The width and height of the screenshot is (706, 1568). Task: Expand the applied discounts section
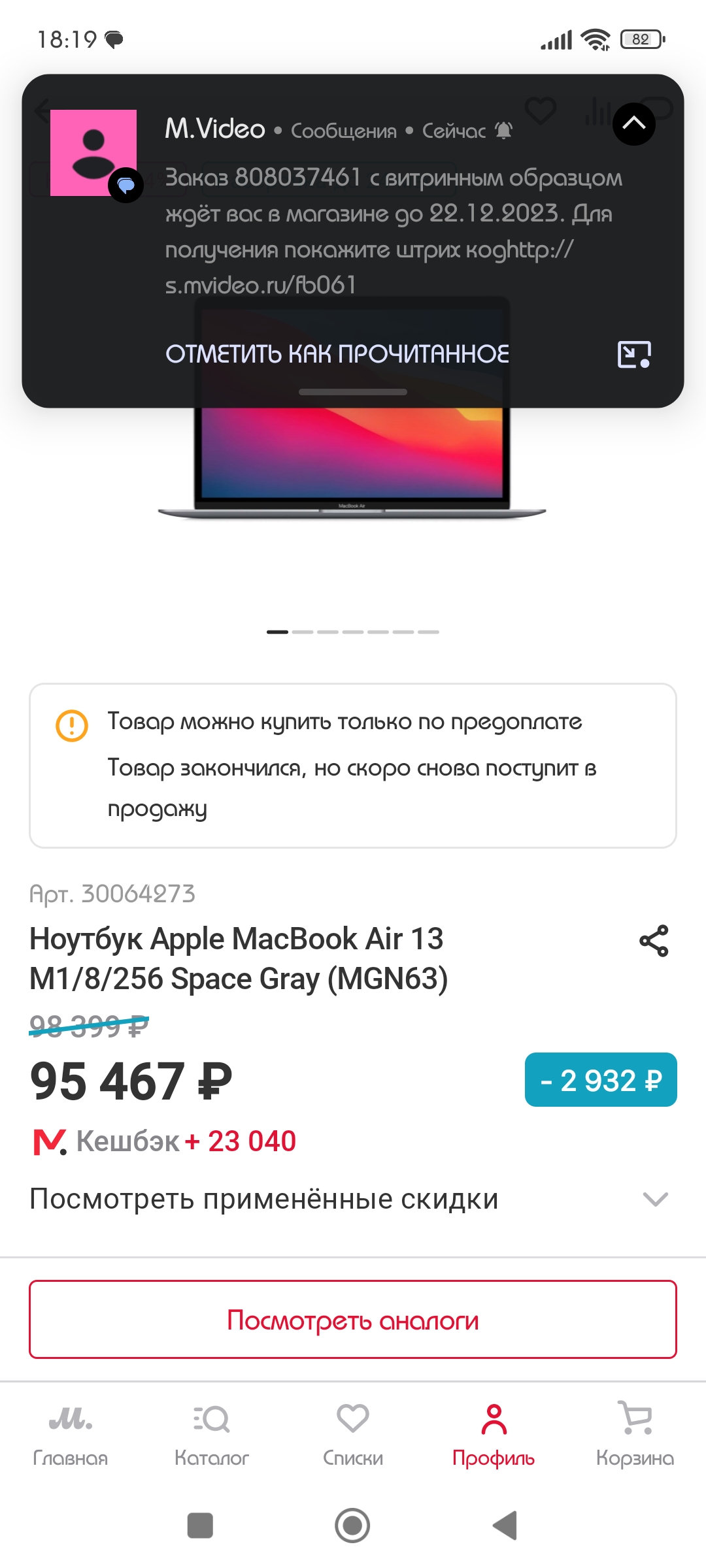(x=655, y=1199)
